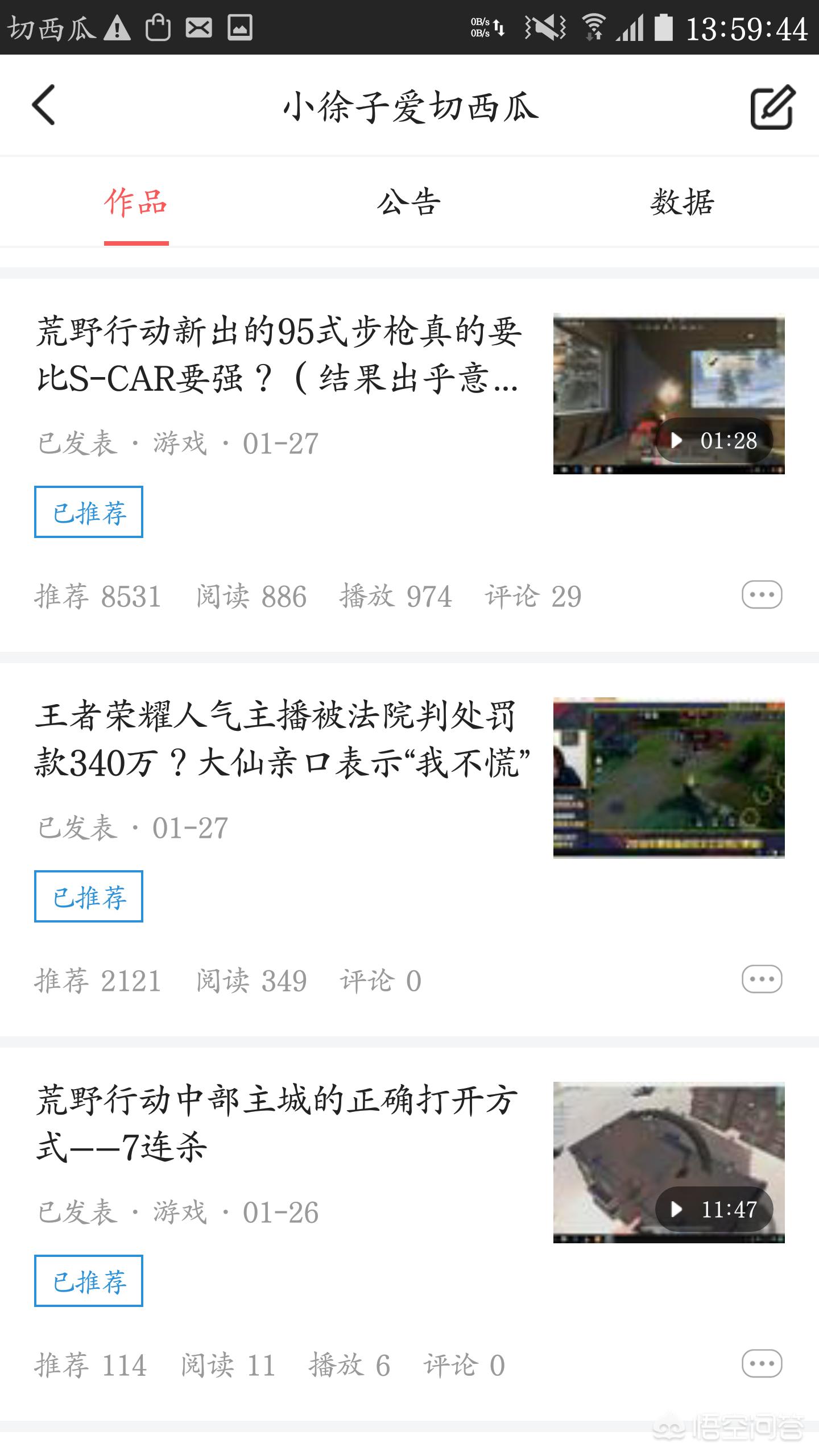819x1456 pixels.
Task: Select the 作品 tab
Action: point(136,202)
